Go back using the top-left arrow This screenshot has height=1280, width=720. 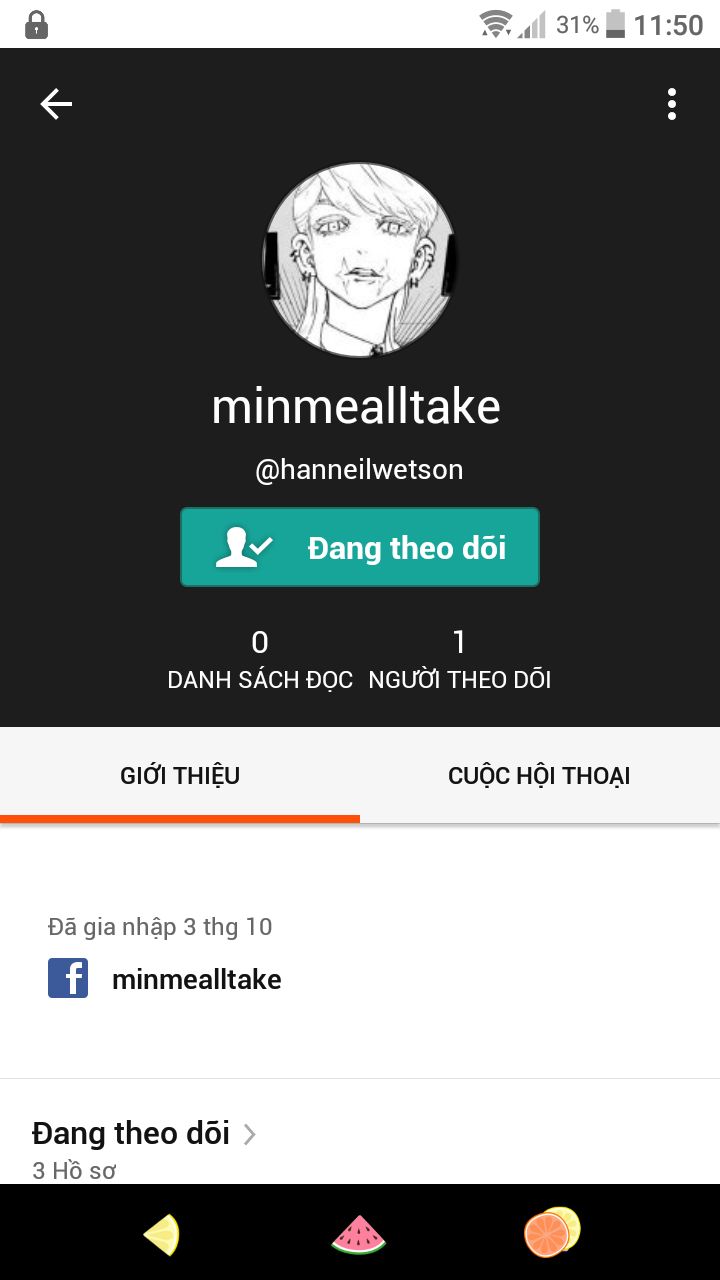[56, 104]
